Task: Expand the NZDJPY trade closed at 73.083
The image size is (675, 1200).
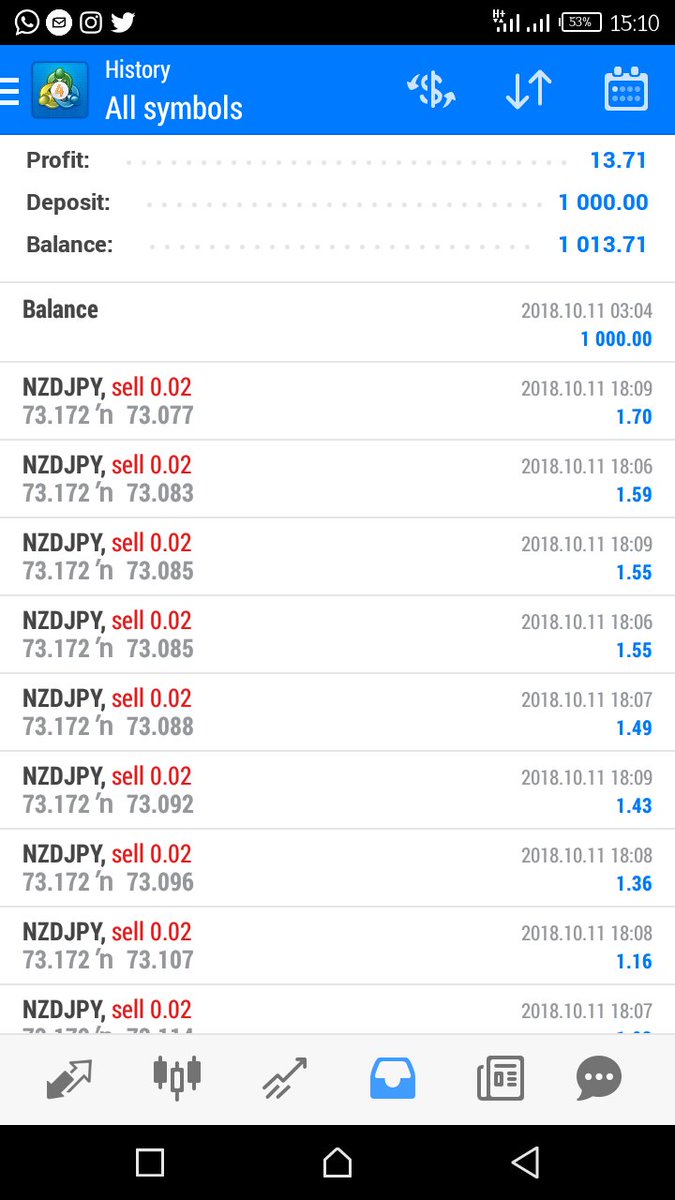Action: 337,479
